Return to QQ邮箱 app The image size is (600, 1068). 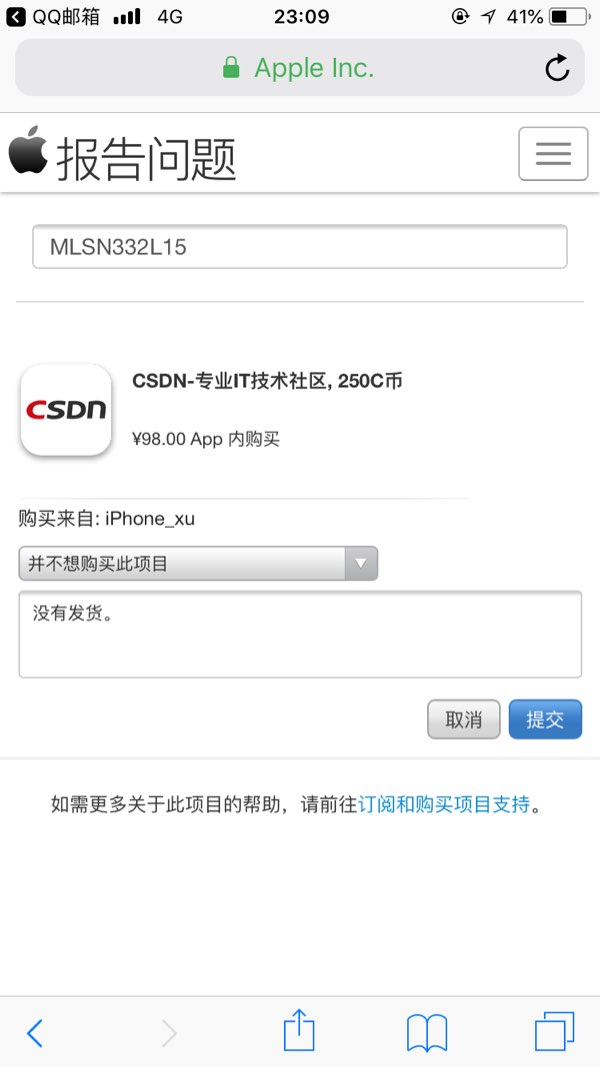tap(55, 17)
